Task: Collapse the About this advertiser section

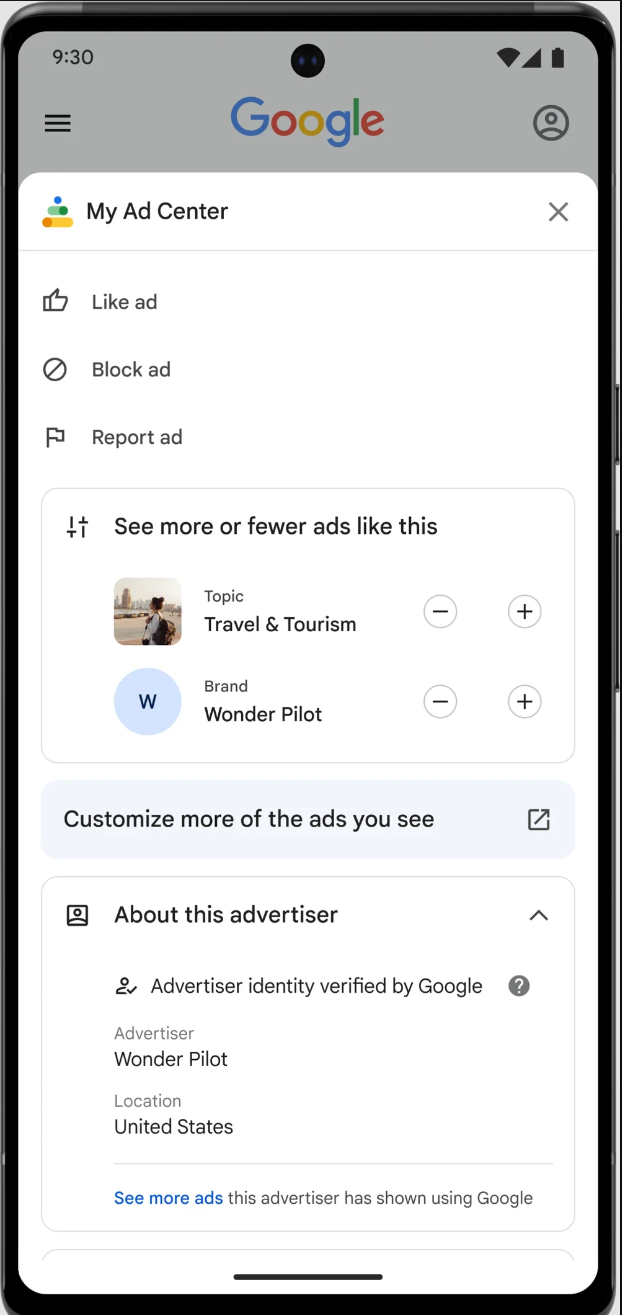Action: pyautogui.click(x=538, y=915)
